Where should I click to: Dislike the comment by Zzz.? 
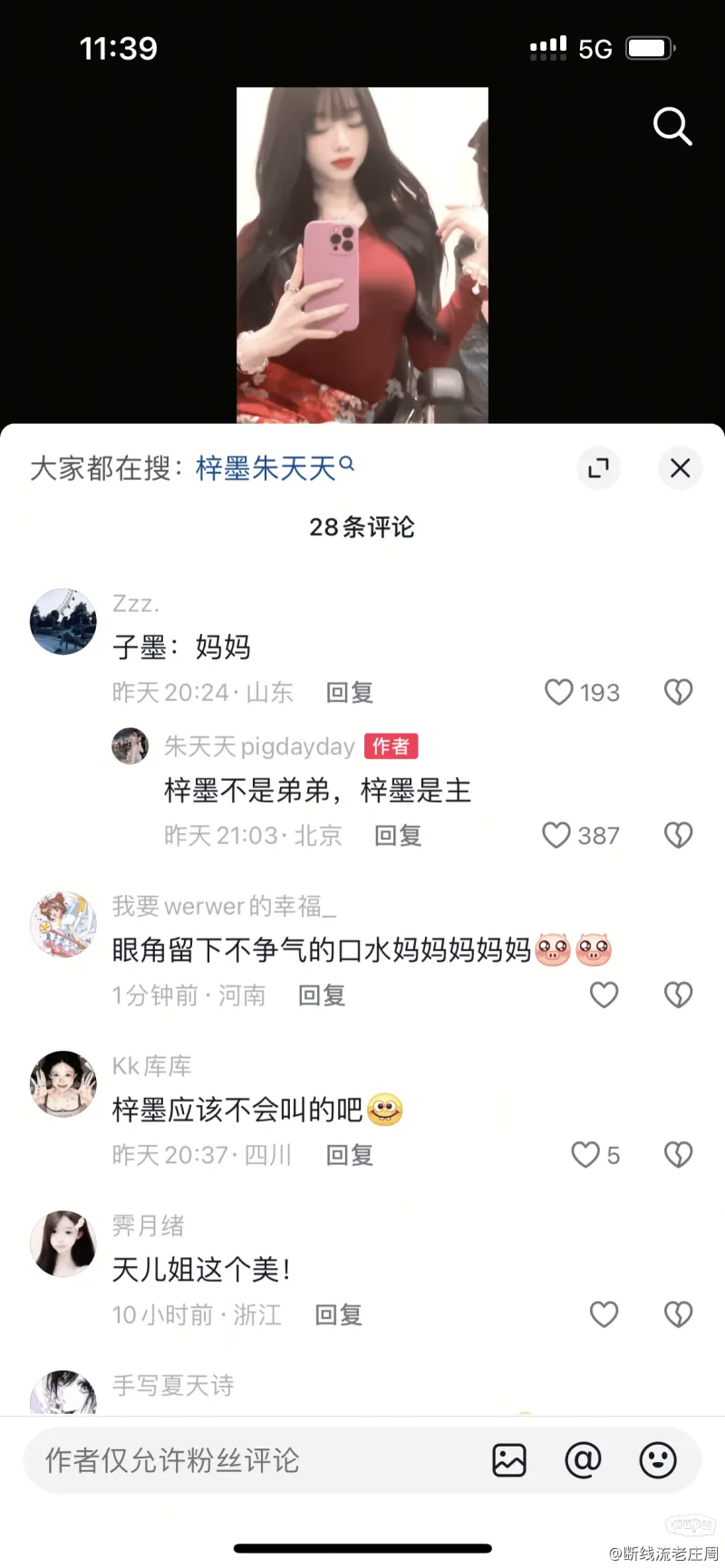point(678,693)
